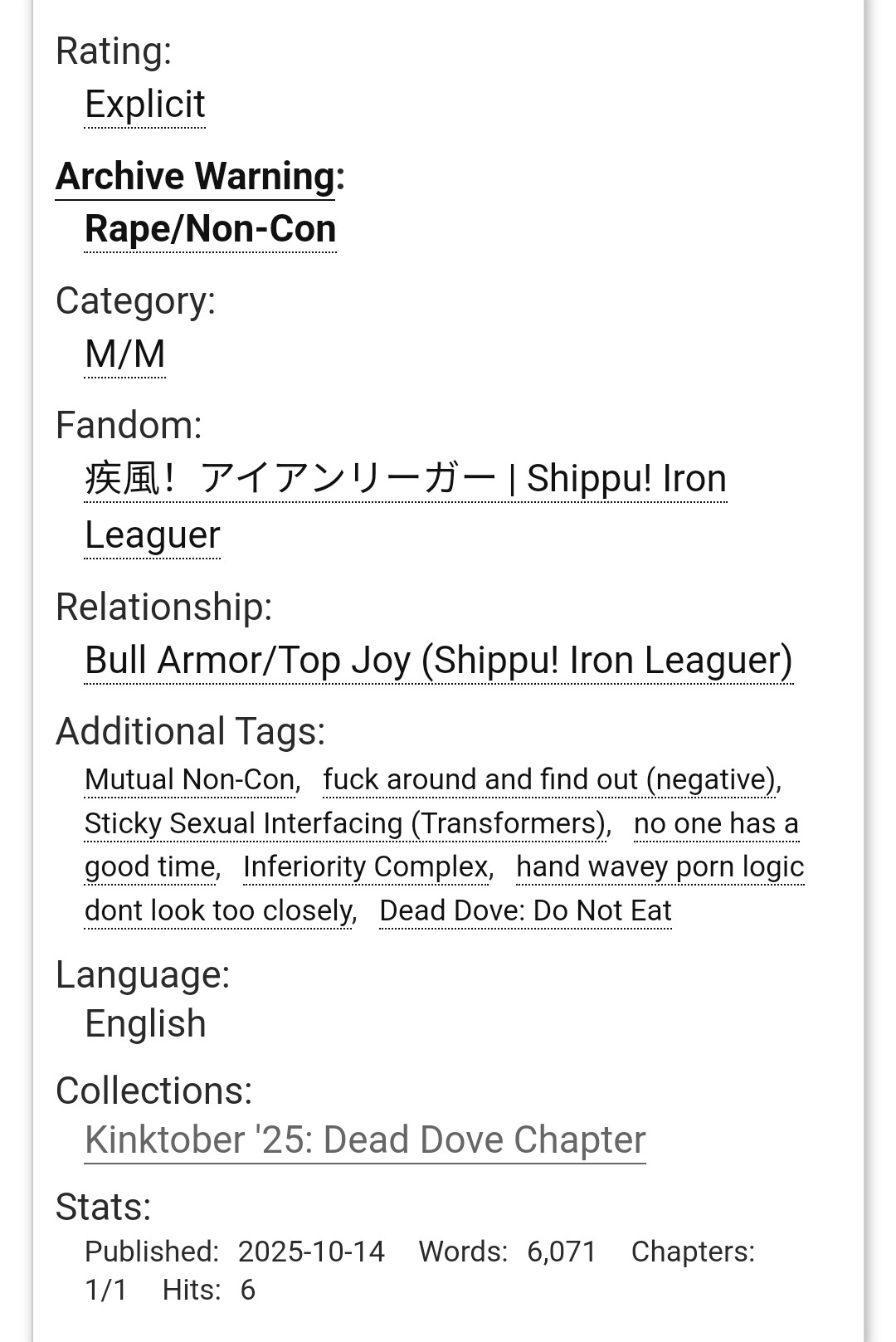Open the Bull Armor/Top Joy relationship tag

tap(438, 661)
